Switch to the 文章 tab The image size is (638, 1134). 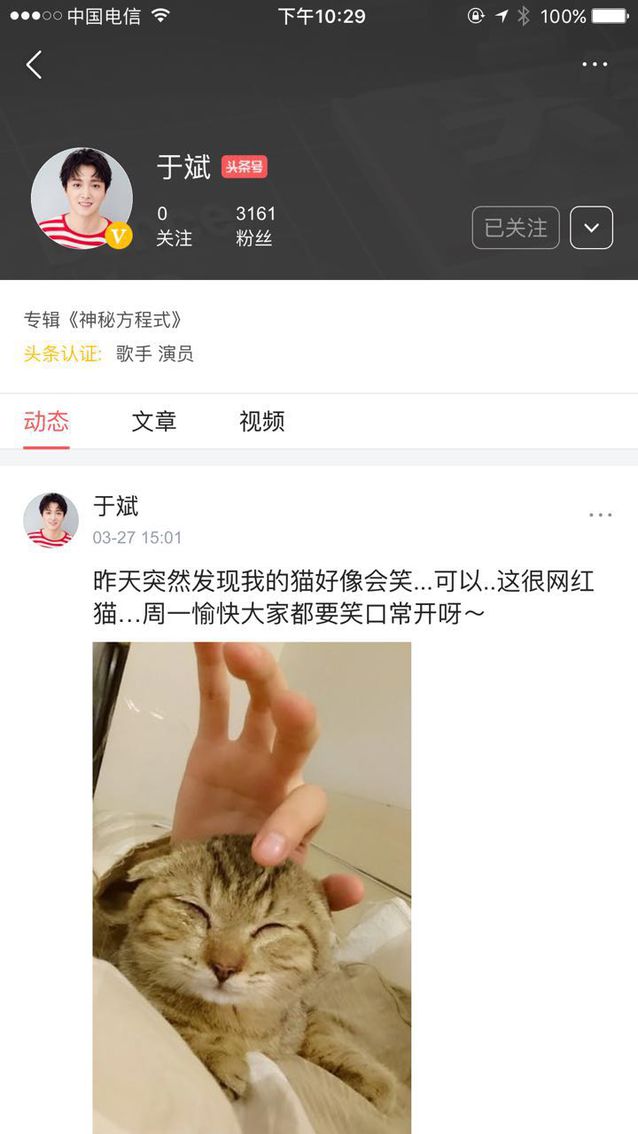(x=154, y=421)
